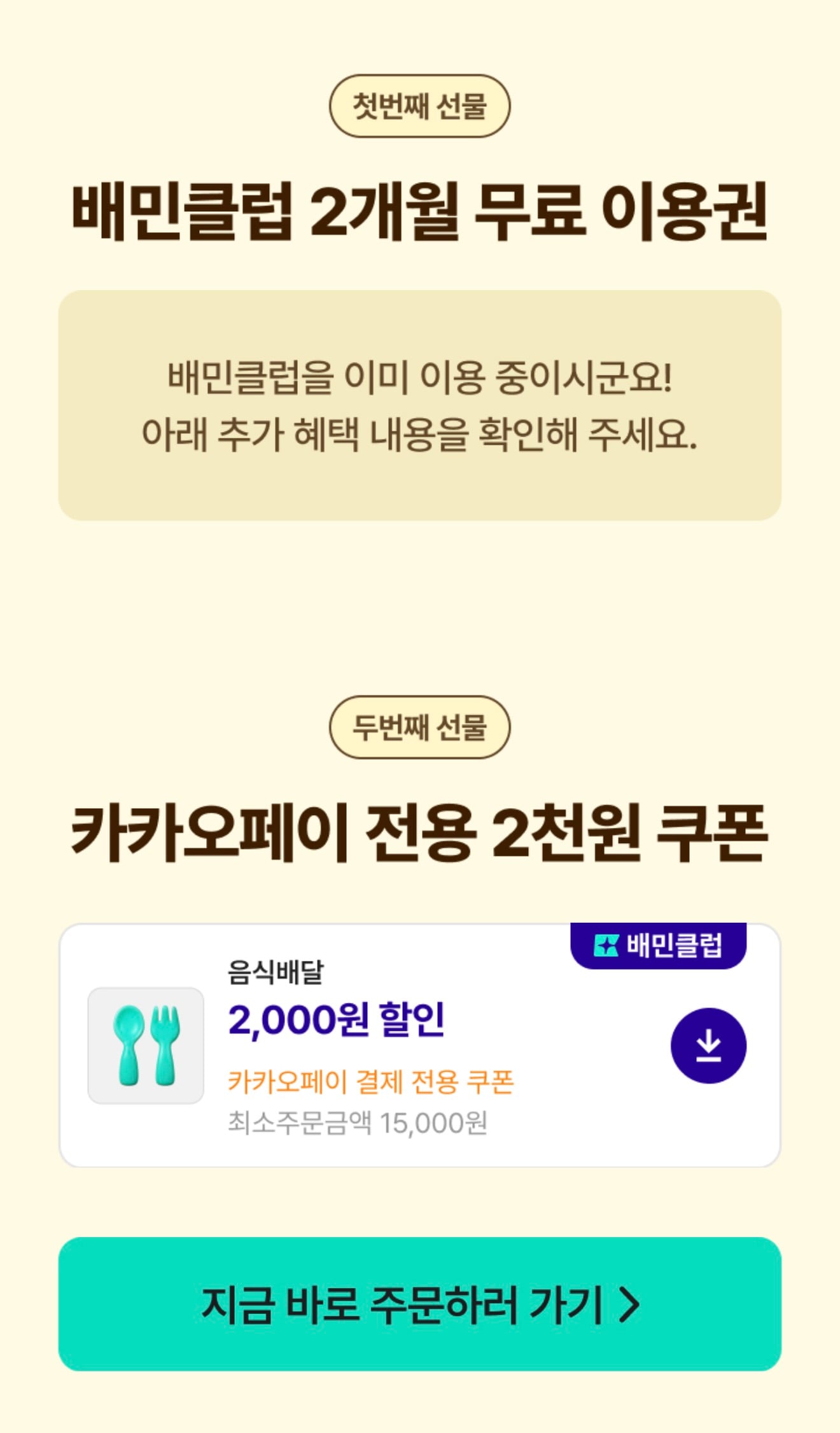
Task: Download the 2,000원 할인 KakaoPay coupon
Action: click(708, 1045)
